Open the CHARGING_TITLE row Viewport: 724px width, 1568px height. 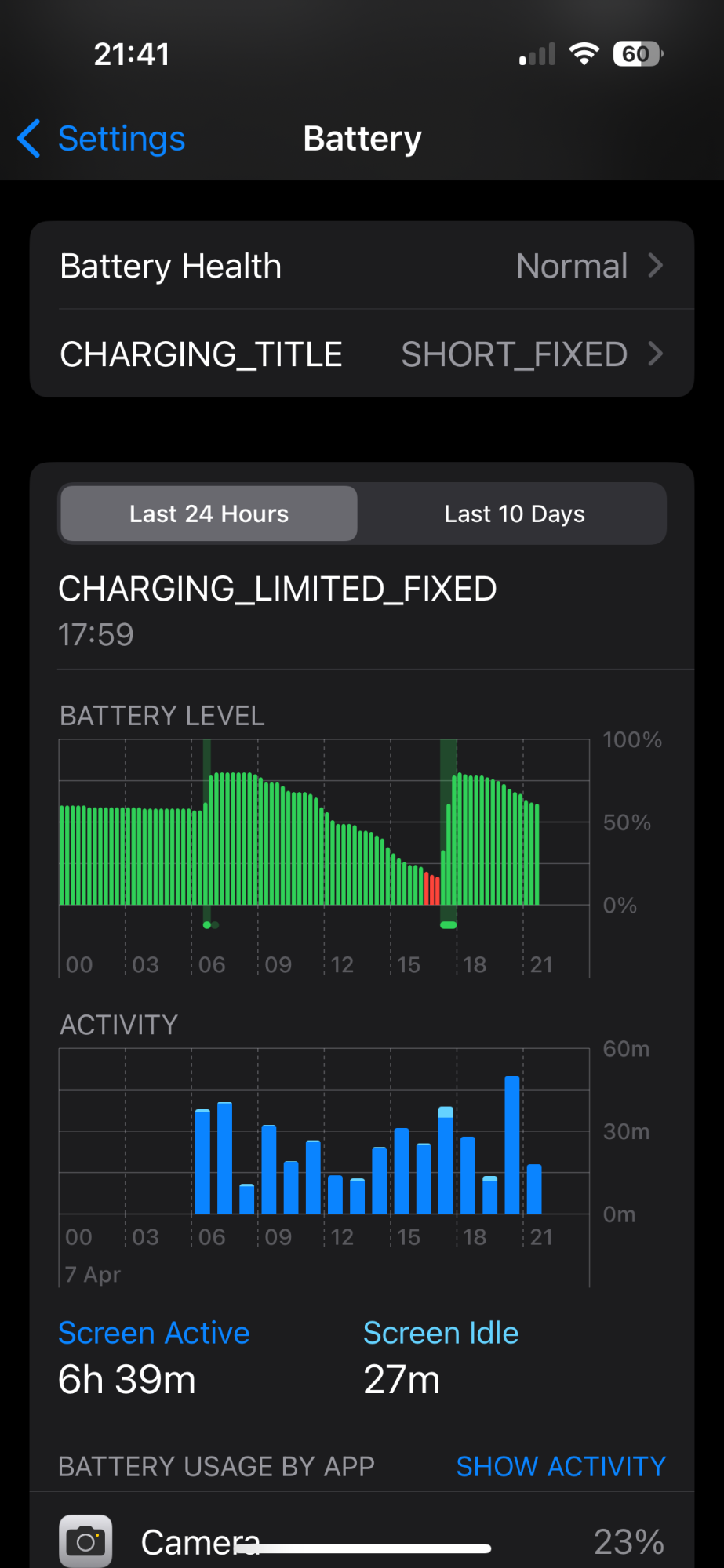[362, 354]
